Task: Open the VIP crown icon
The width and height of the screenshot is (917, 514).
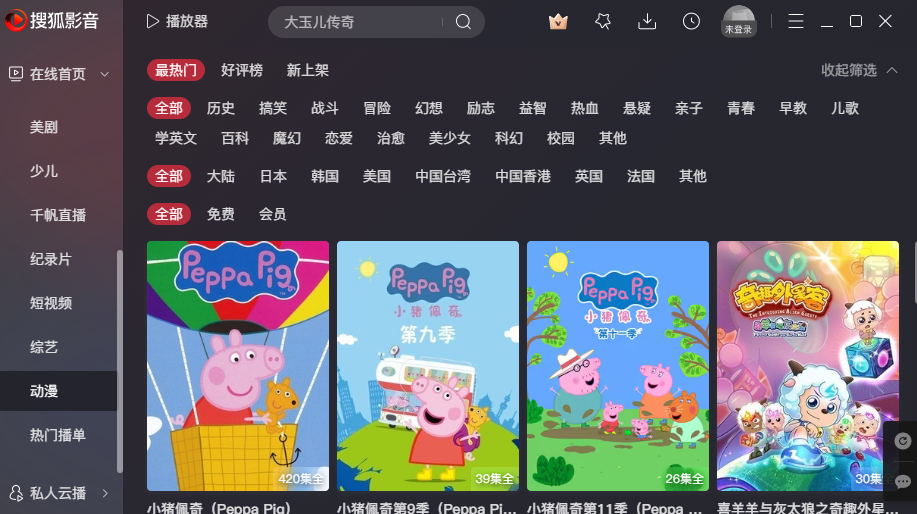Action: click(558, 21)
